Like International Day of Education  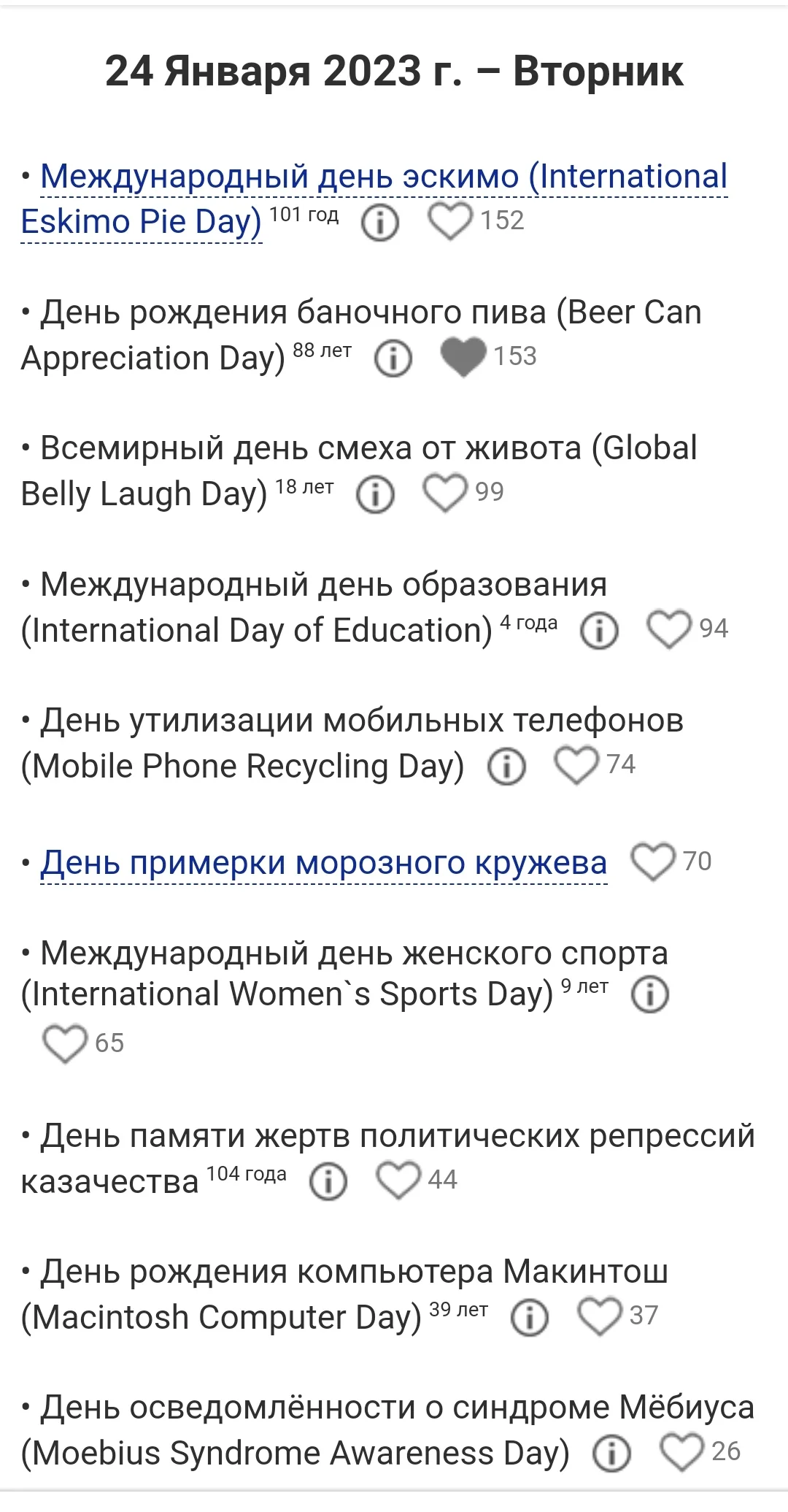click(x=668, y=629)
